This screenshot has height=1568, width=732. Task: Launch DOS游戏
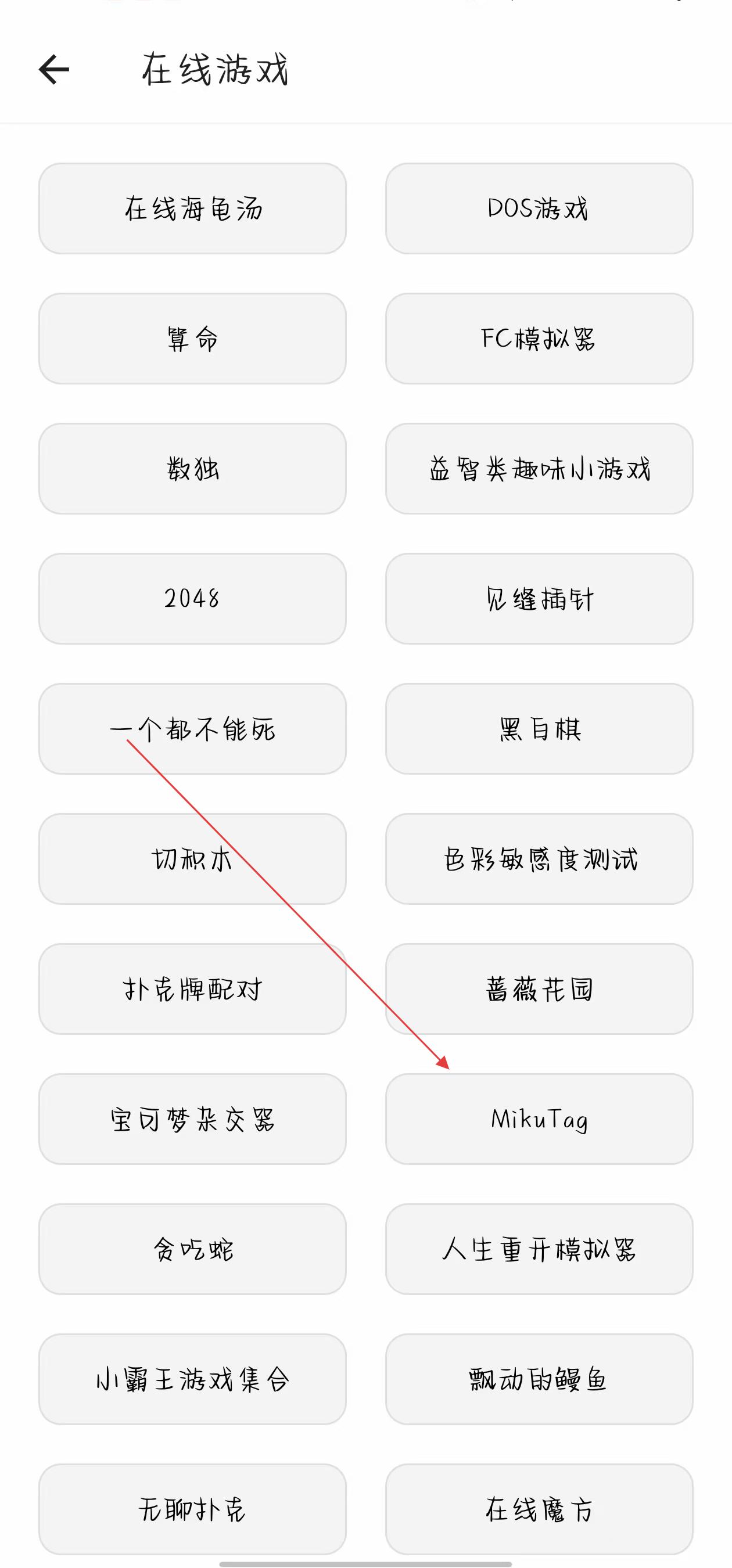pyautogui.click(x=539, y=208)
